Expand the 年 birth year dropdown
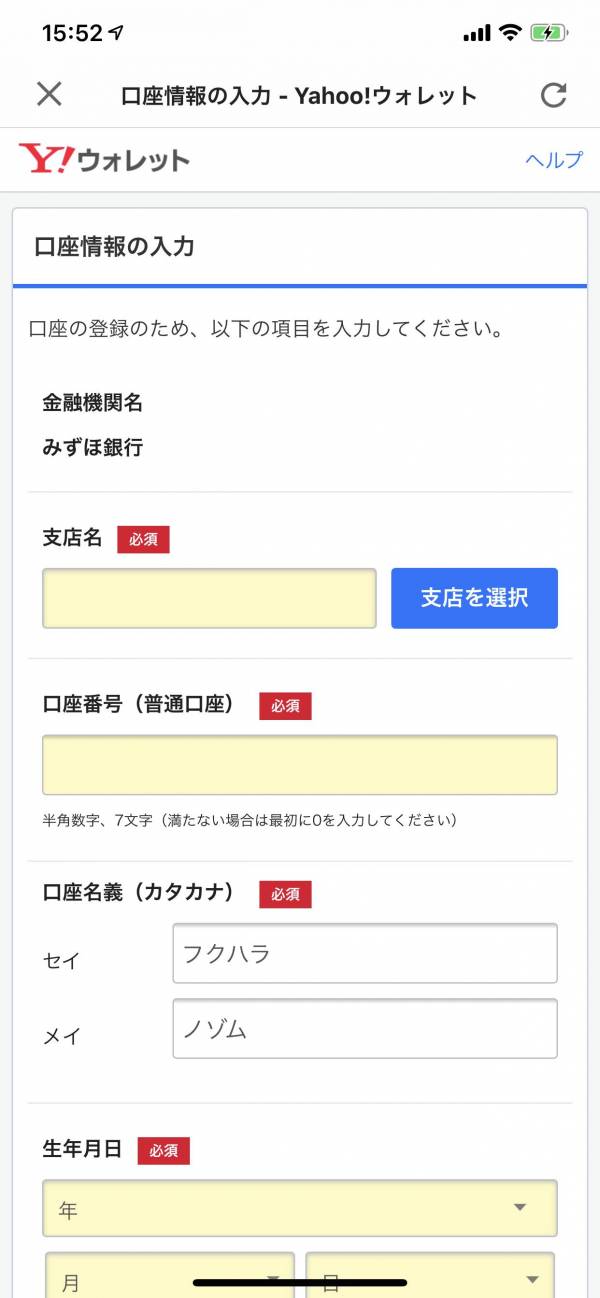 [300, 1208]
